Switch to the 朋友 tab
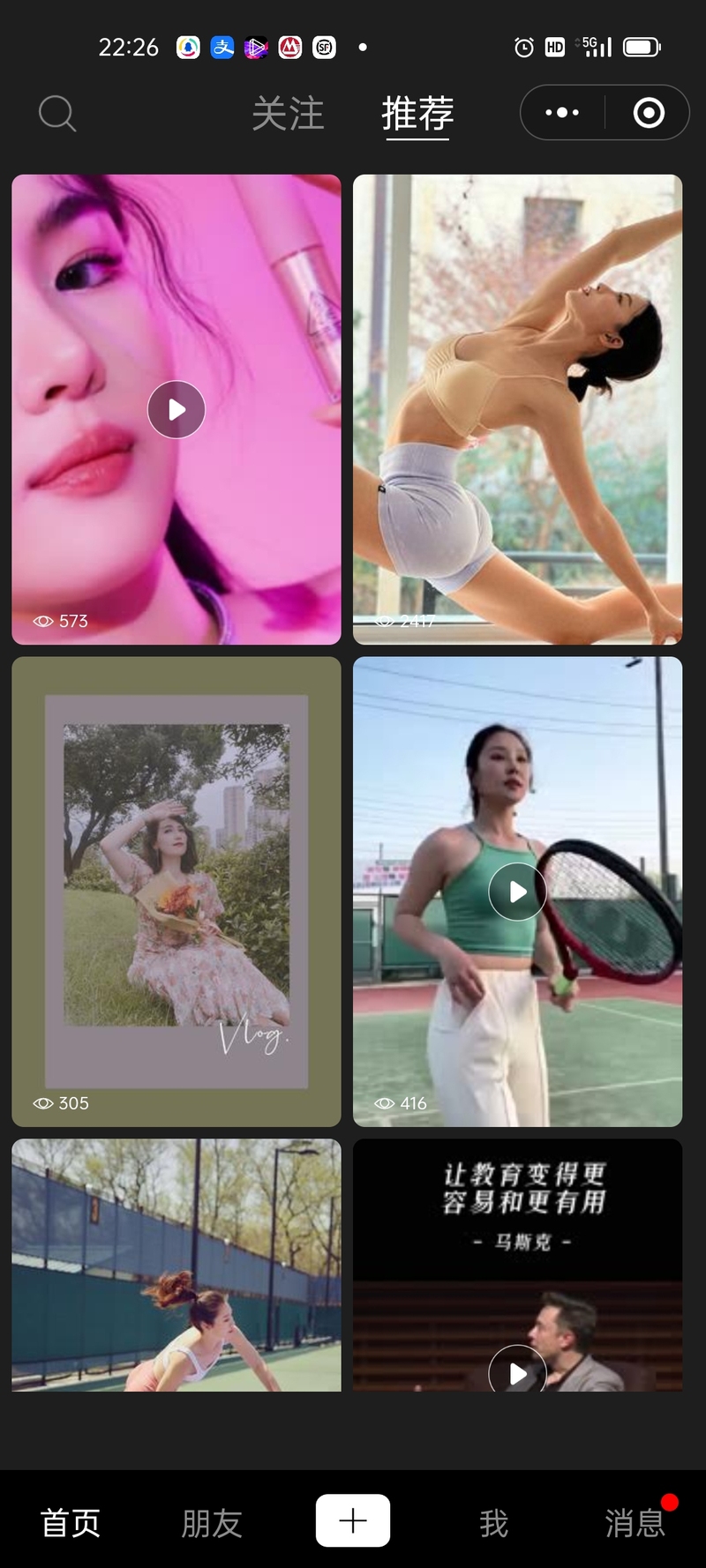This screenshot has width=706, height=1568. [212, 1523]
